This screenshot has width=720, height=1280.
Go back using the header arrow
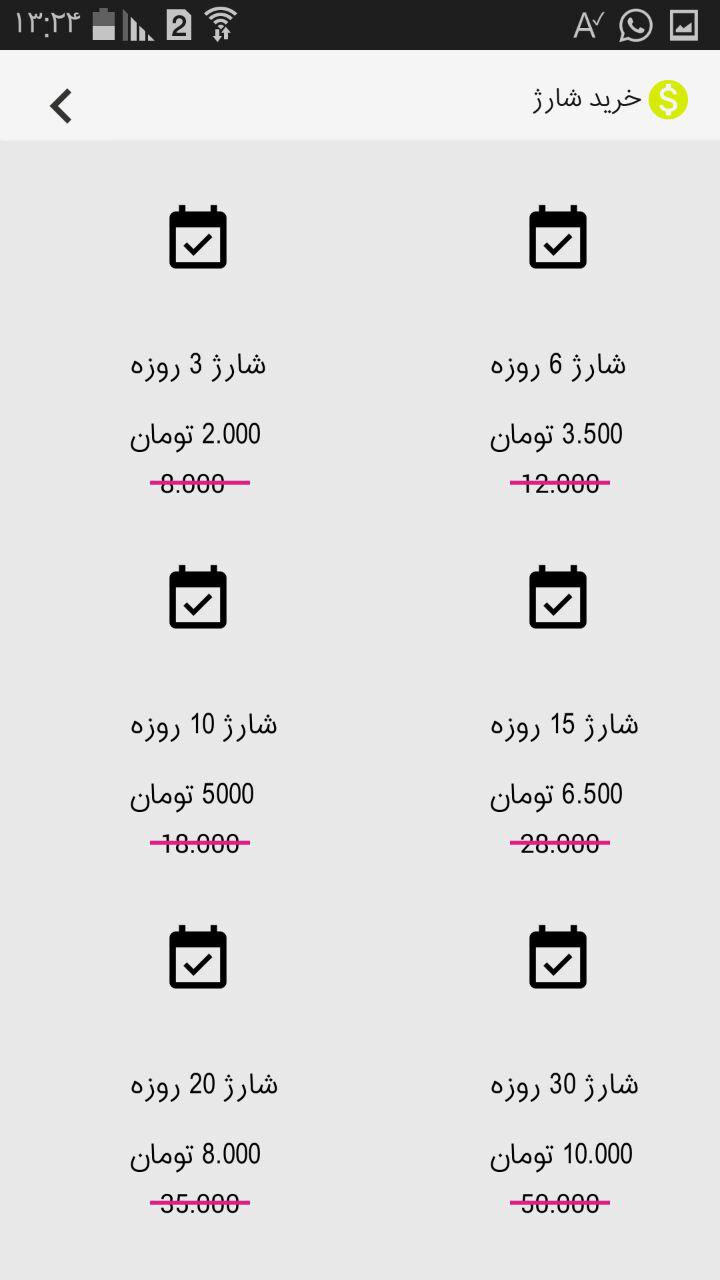point(61,105)
